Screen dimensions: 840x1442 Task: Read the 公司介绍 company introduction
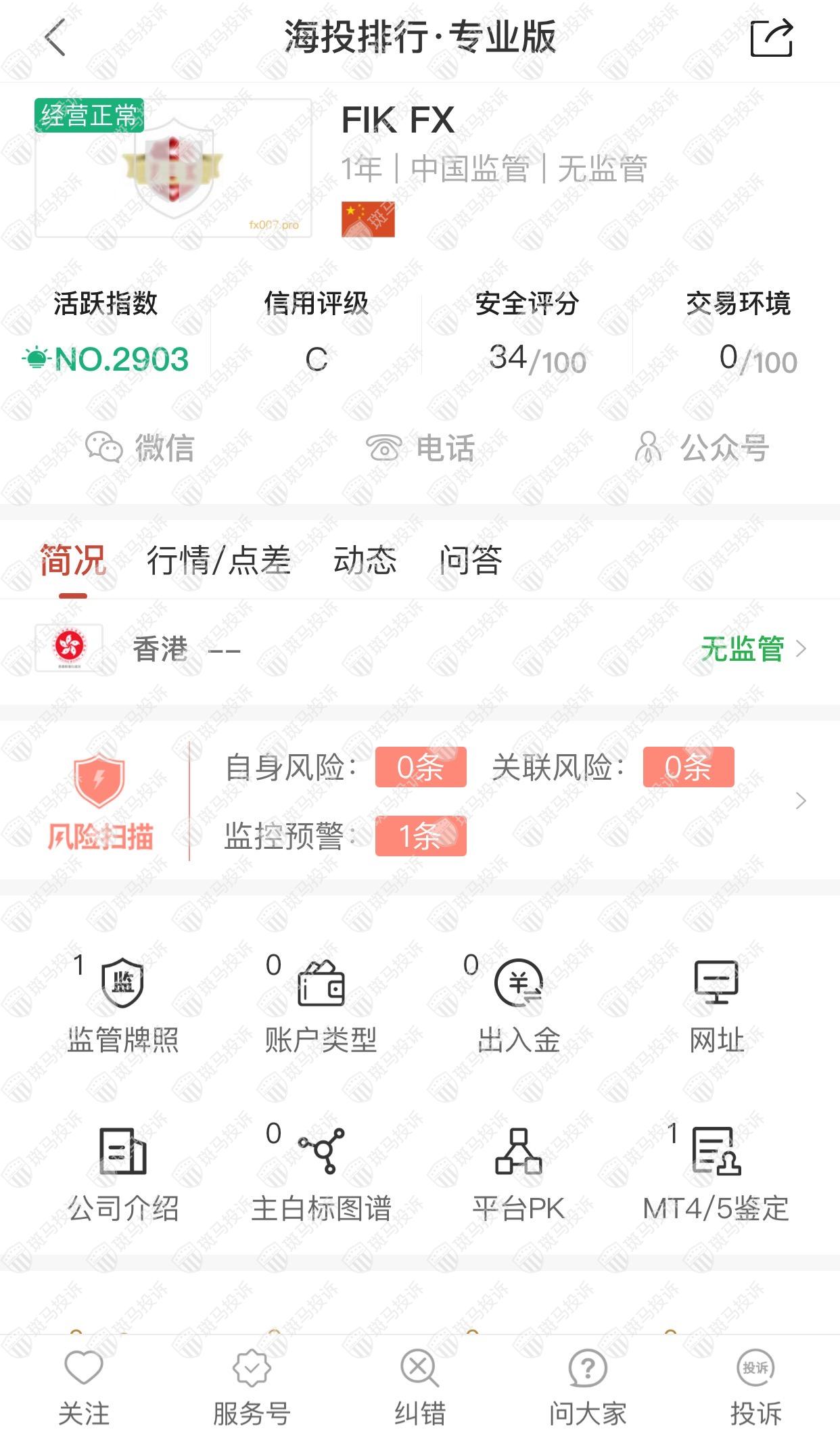[122, 1173]
